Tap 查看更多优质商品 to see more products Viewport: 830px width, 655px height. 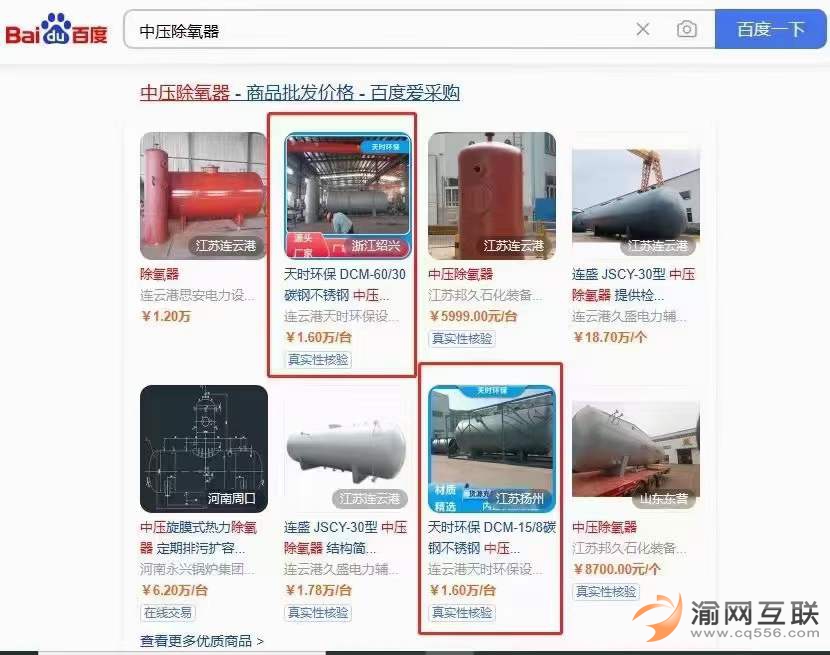(x=202, y=641)
